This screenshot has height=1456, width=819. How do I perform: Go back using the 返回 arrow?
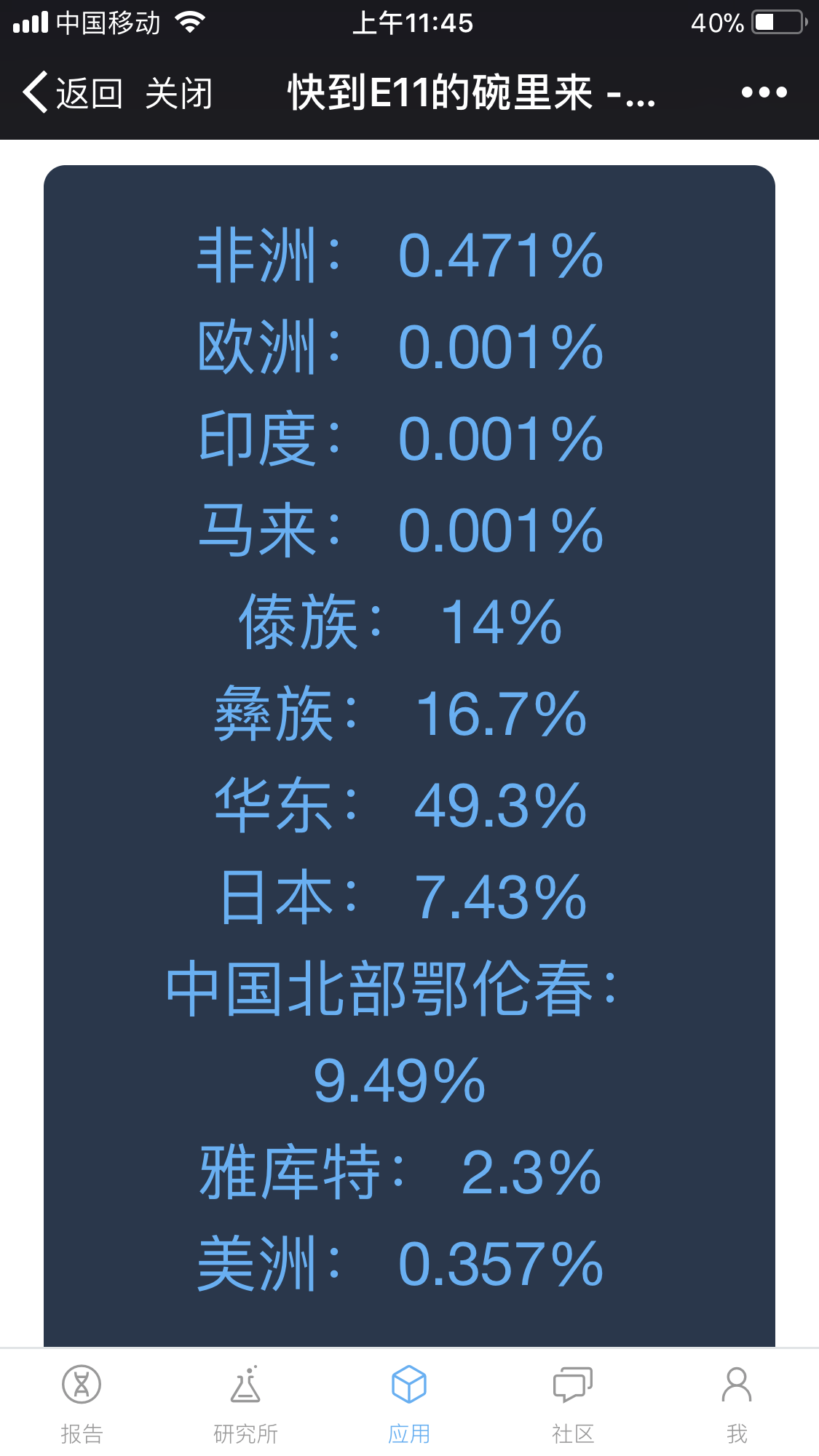(72, 93)
